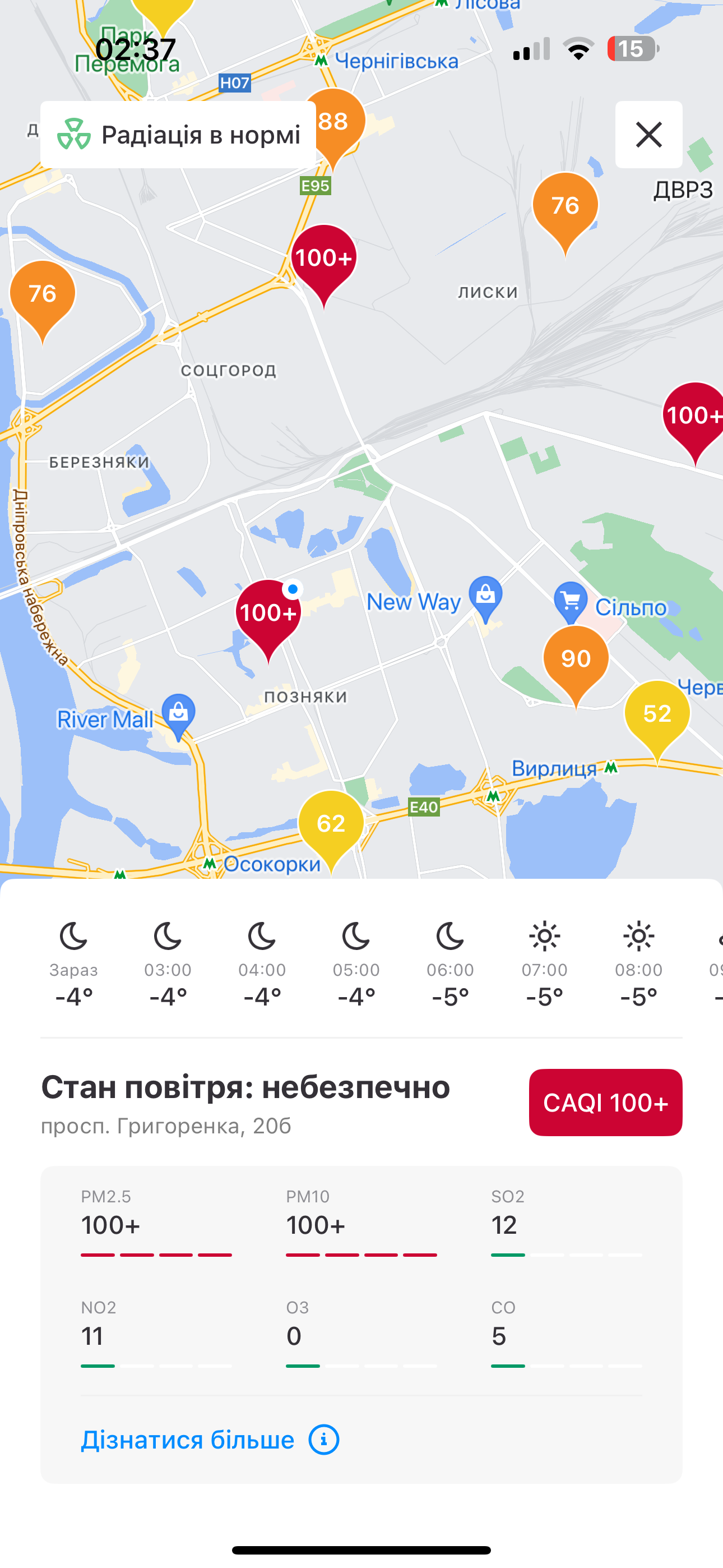Select the yellow marker showing 52
The width and height of the screenshot is (723, 1568).
(657, 713)
